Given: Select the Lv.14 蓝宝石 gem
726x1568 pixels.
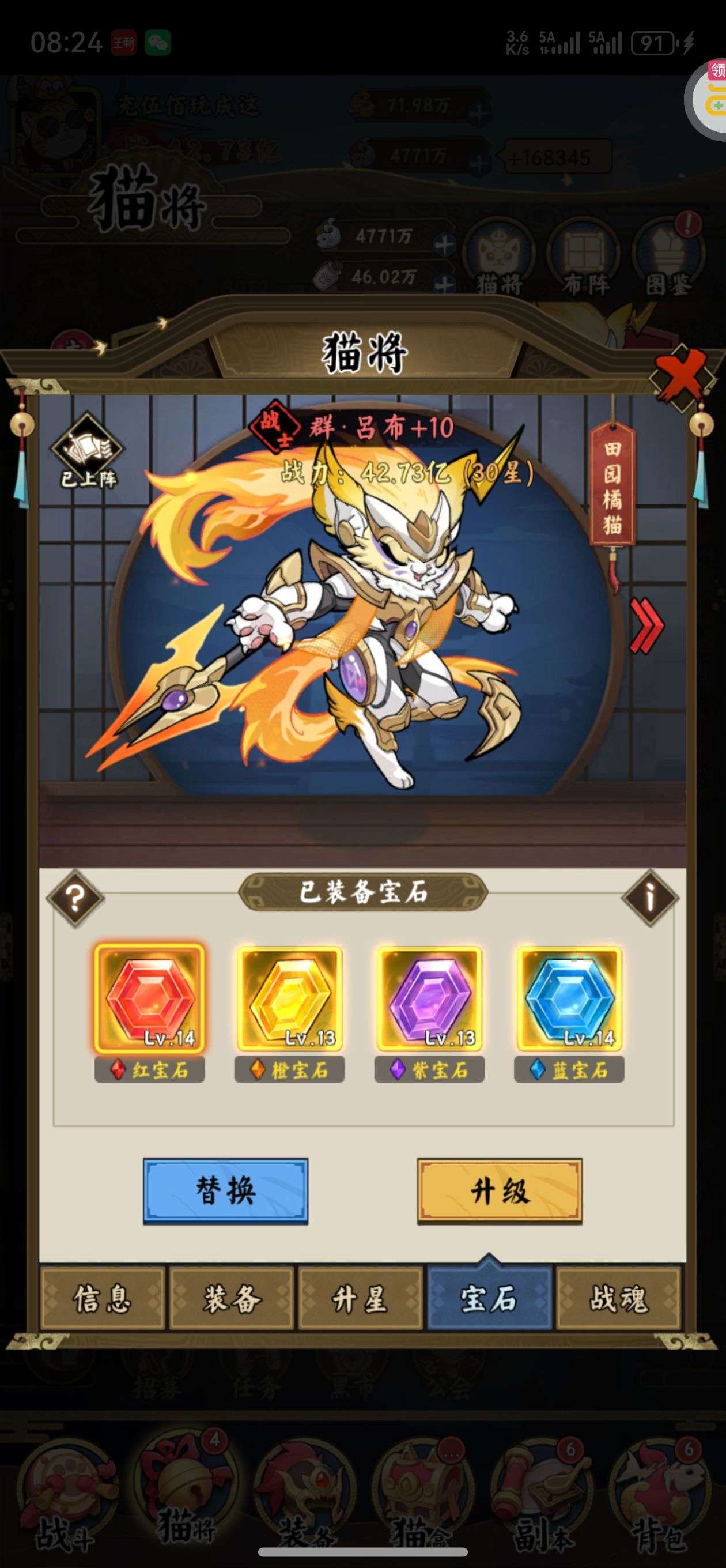Looking at the screenshot, I should tap(570, 1000).
